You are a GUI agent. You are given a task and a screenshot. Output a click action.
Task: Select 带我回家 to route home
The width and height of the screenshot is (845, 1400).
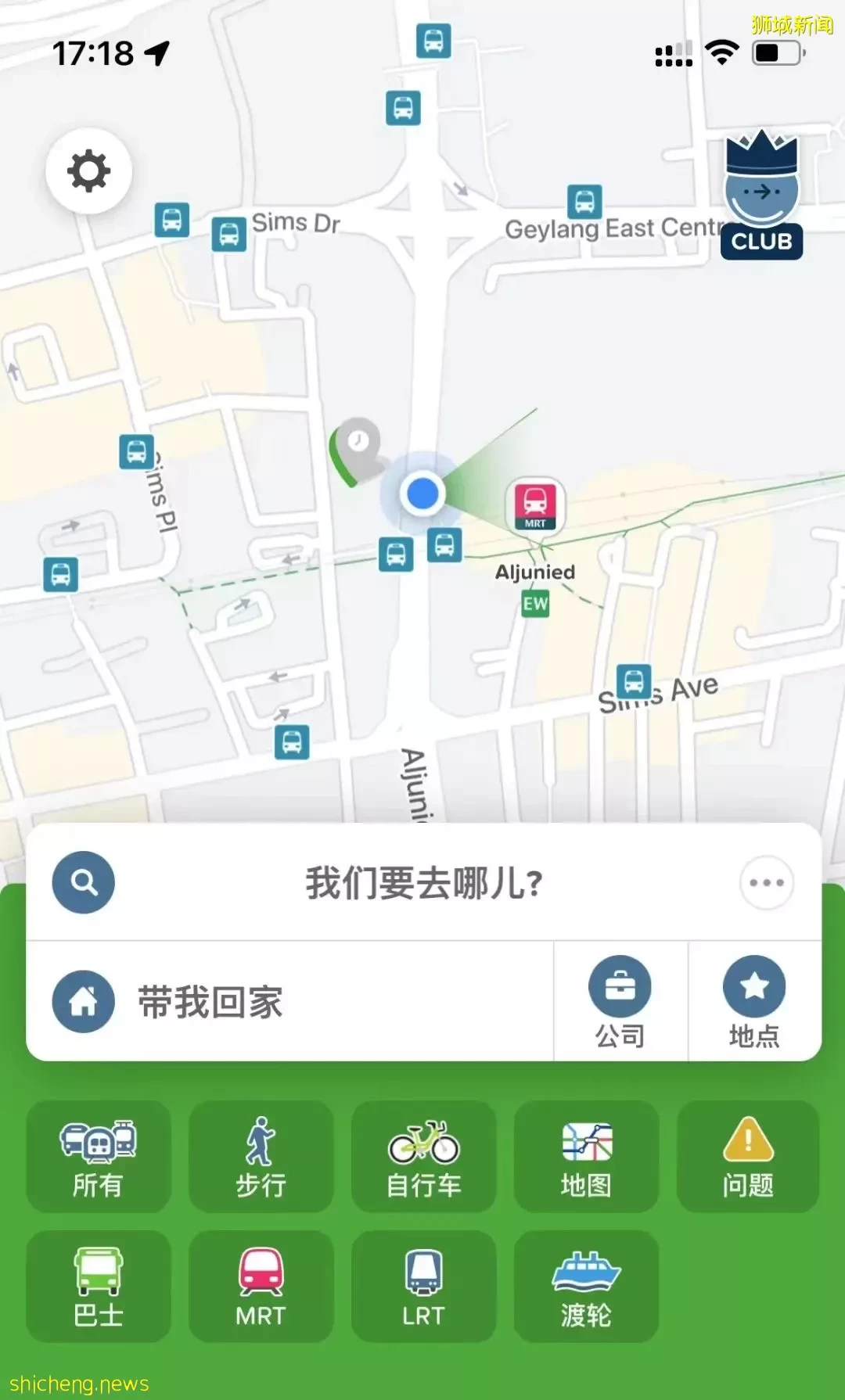[210, 1002]
